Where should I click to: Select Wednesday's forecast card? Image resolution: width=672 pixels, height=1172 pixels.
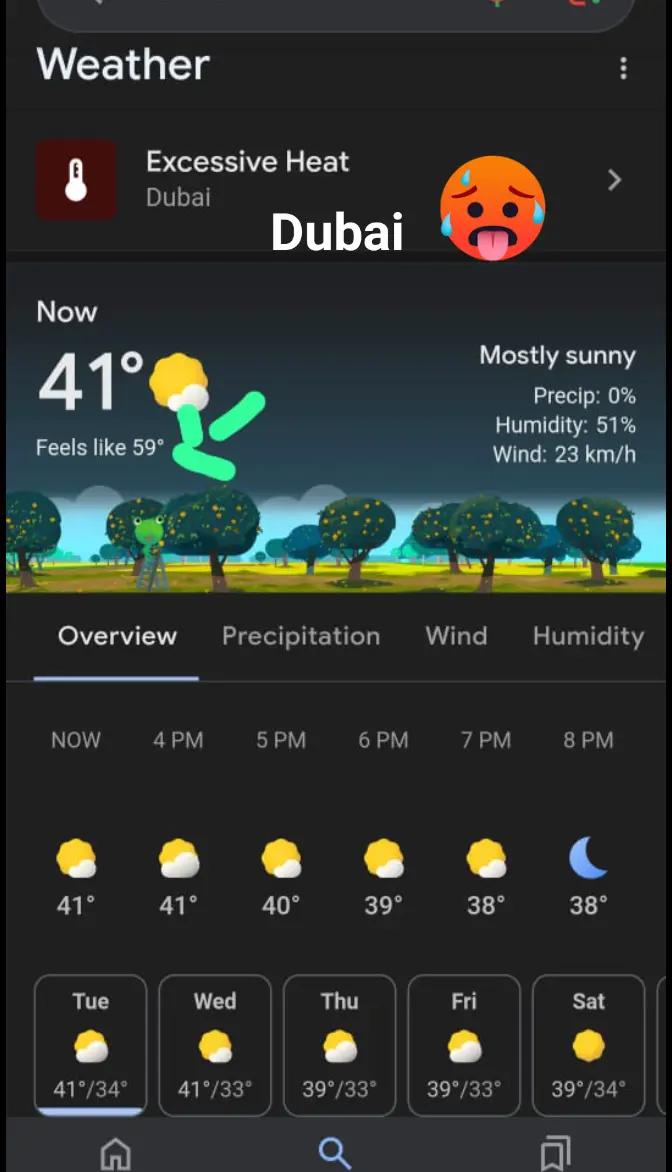click(215, 1044)
